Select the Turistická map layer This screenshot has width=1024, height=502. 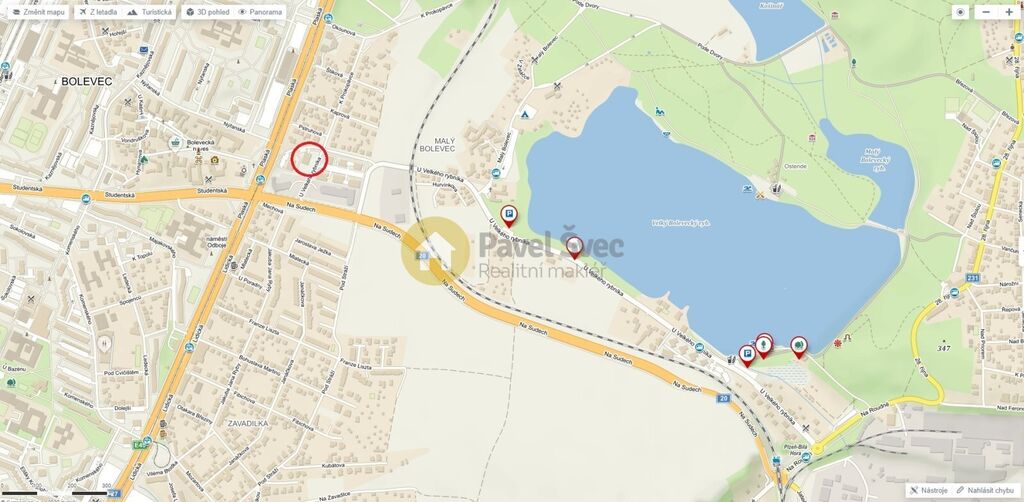coord(150,12)
